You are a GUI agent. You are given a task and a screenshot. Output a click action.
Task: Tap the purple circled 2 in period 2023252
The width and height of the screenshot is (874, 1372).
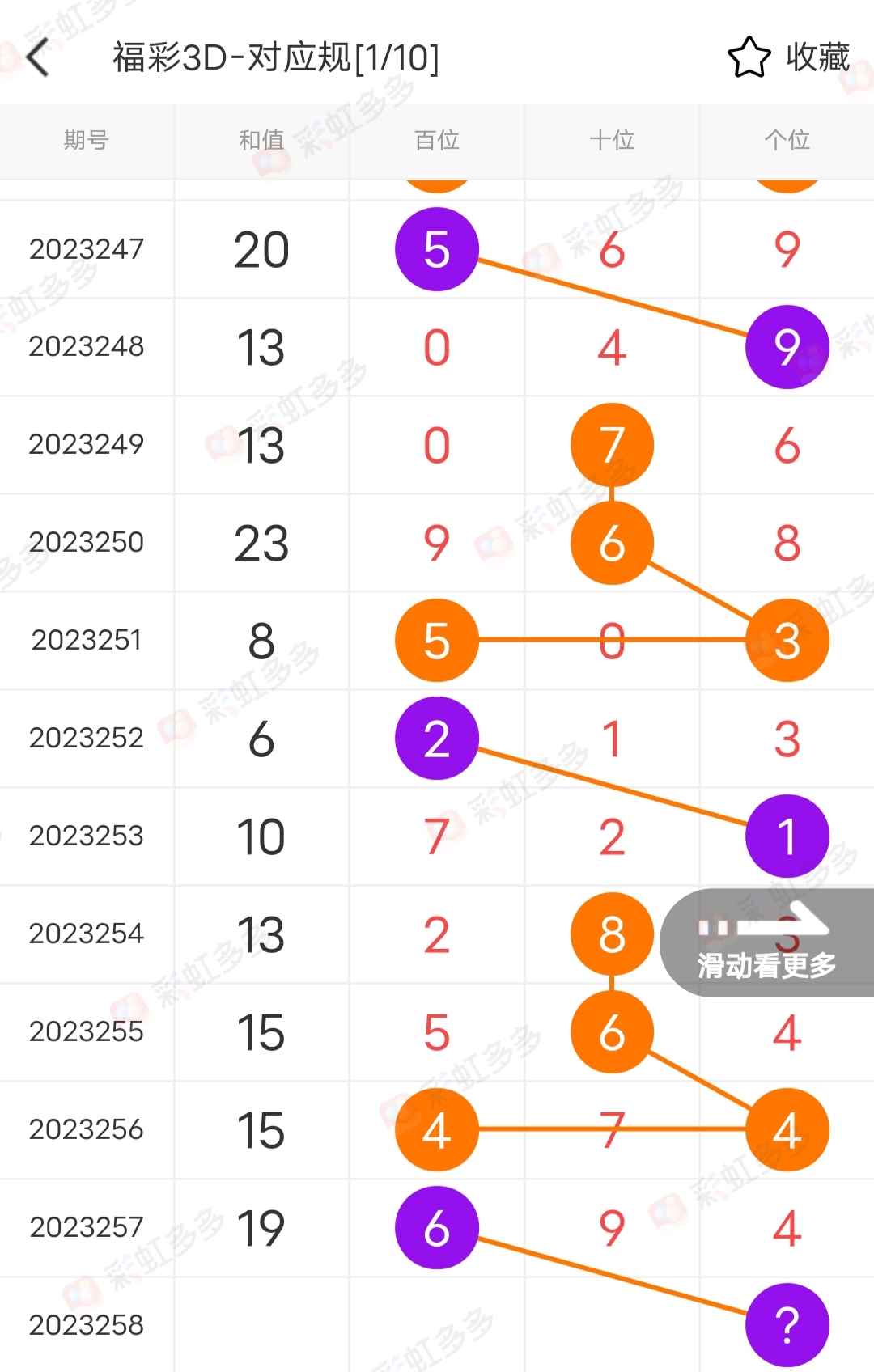(x=436, y=738)
